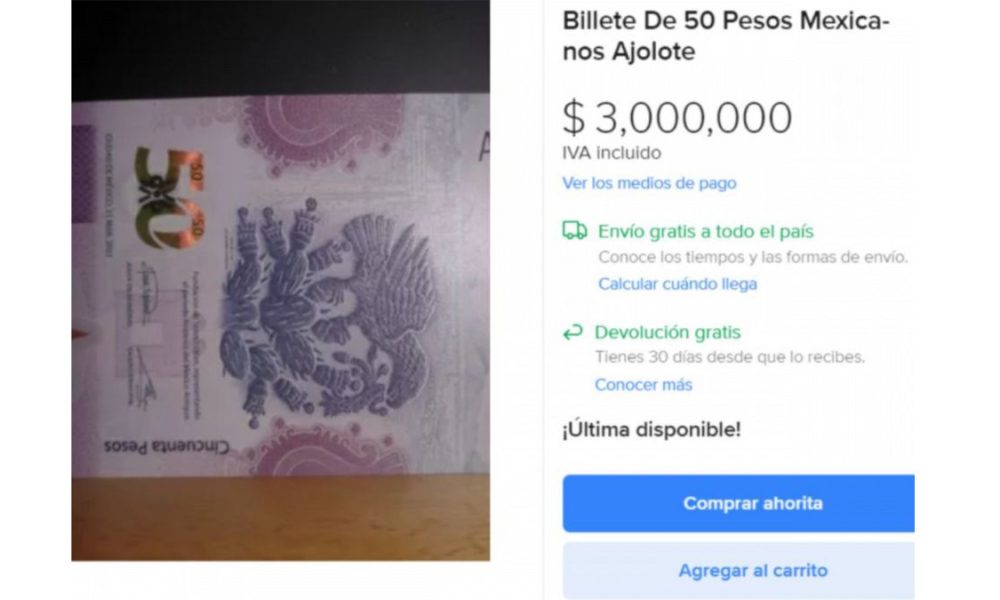Tap 'Calcular cuándo llega' shipping link
This screenshot has height=600, width=1000.
(x=677, y=283)
